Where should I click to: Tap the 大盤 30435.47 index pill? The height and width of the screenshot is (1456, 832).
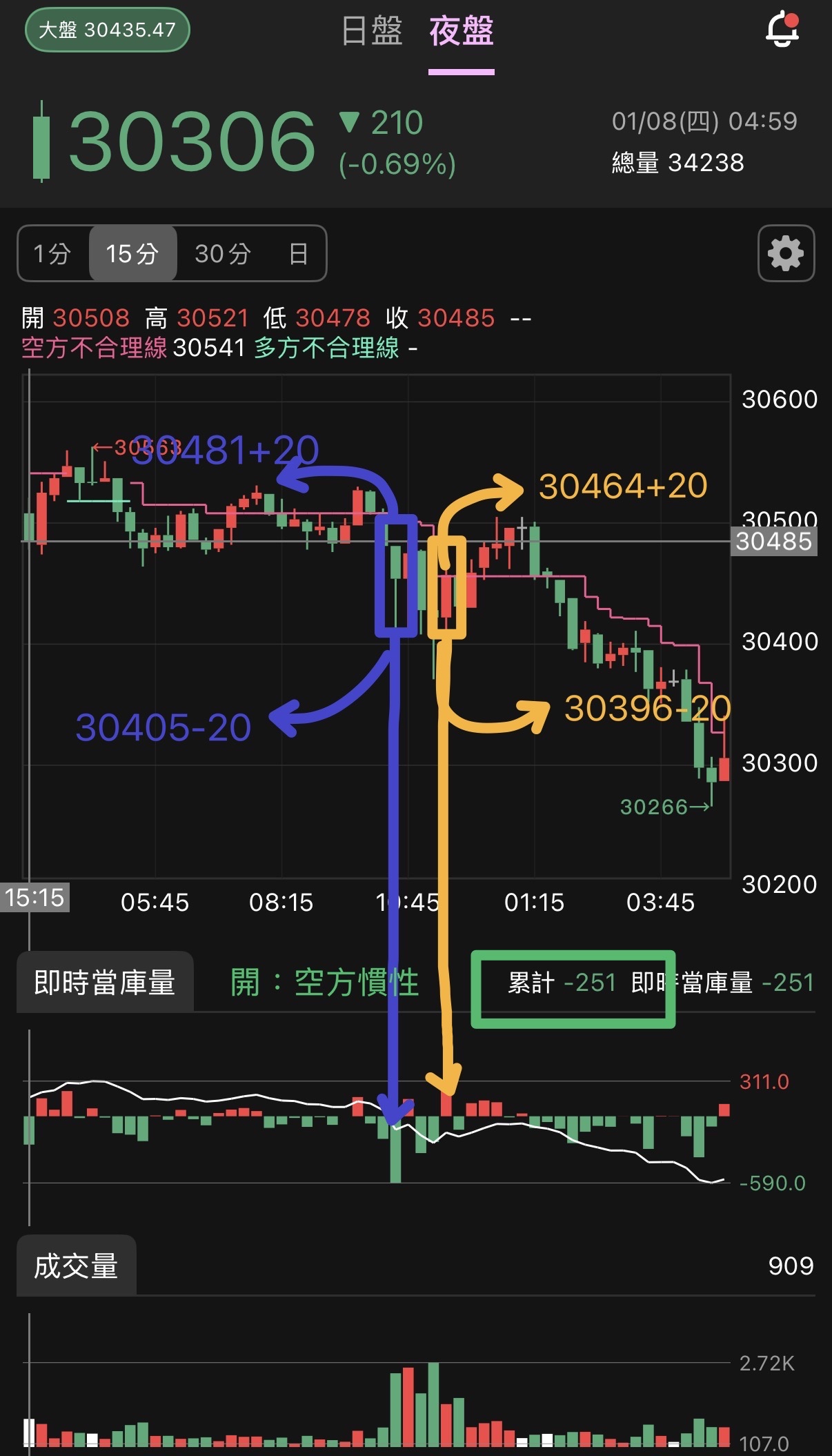[x=108, y=30]
